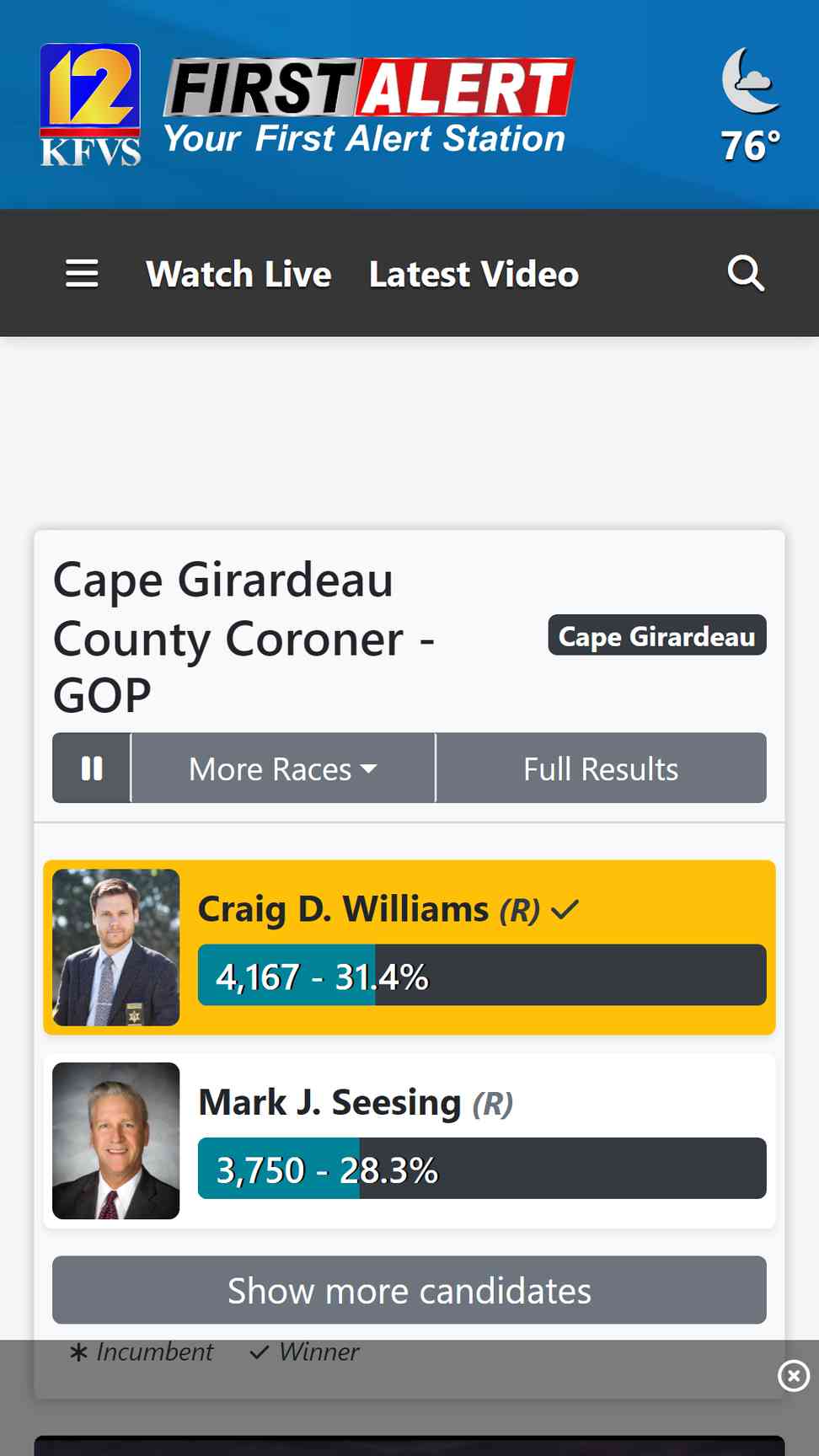
Task: Expand the More Races dropdown
Action: pos(283,768)
